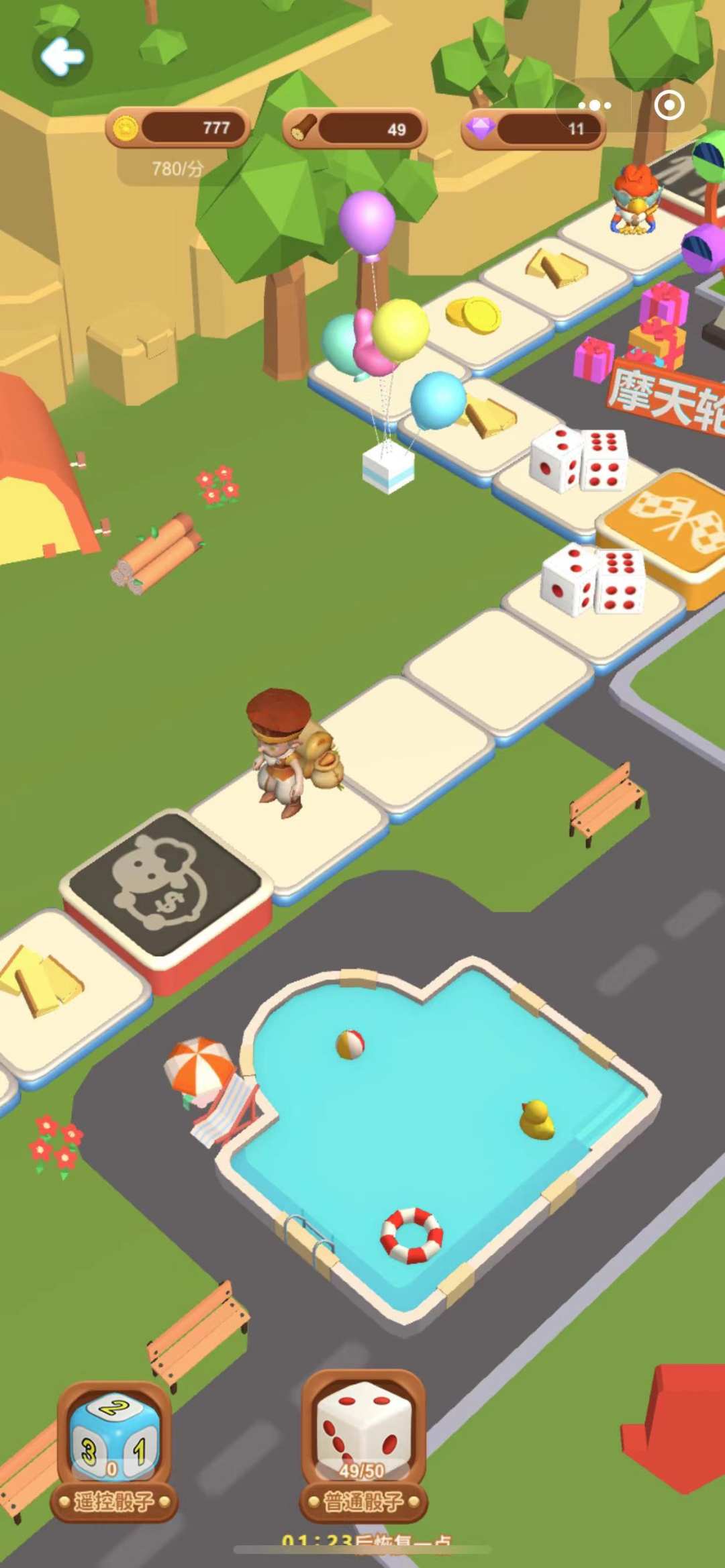Image resolution: width=725 pixels, height=1568 pixels.
Task: Use the remote control dice (遥控骰子)
Action: point(115,1449)
